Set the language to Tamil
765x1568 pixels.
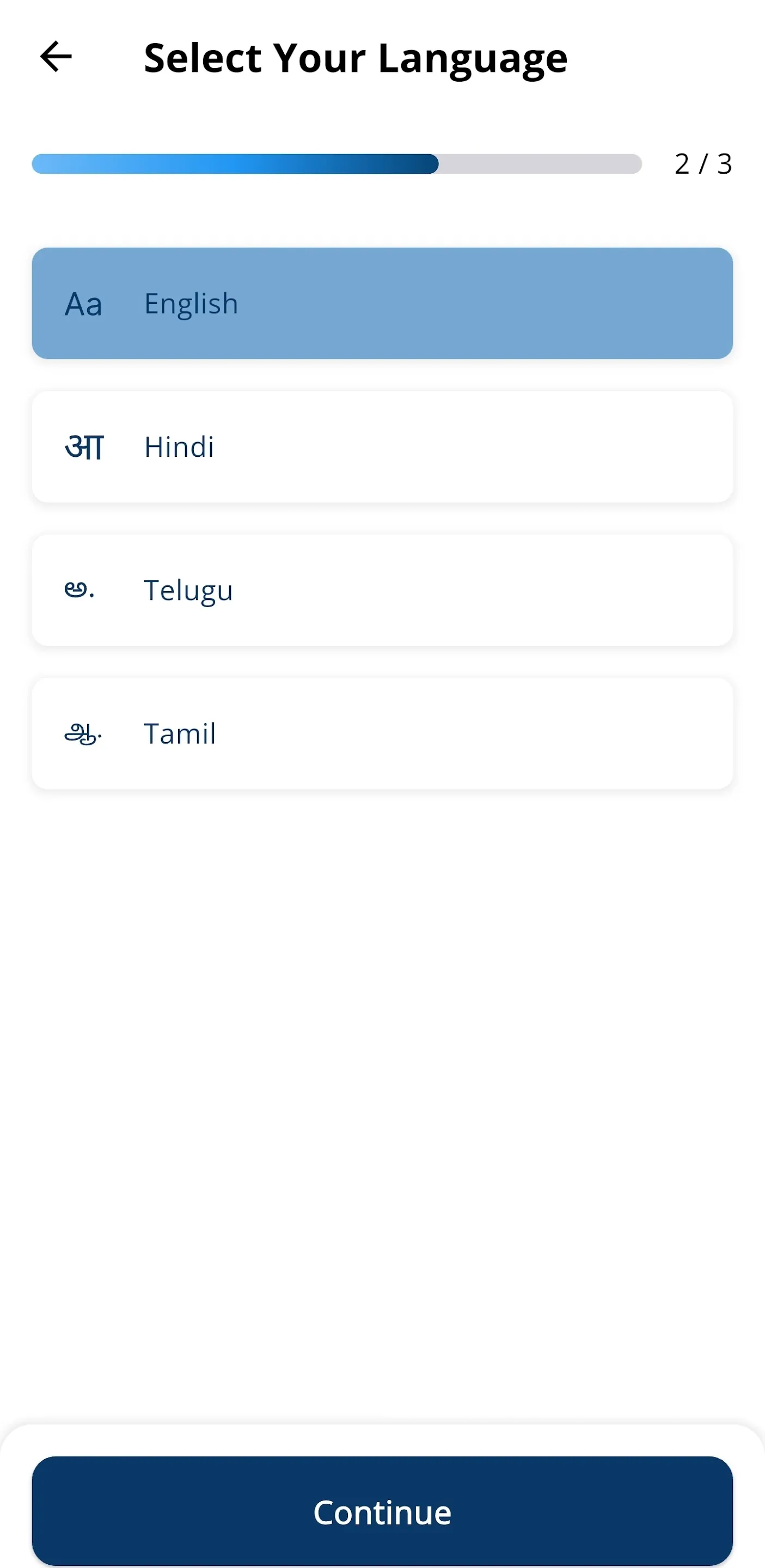coord(382,733)
